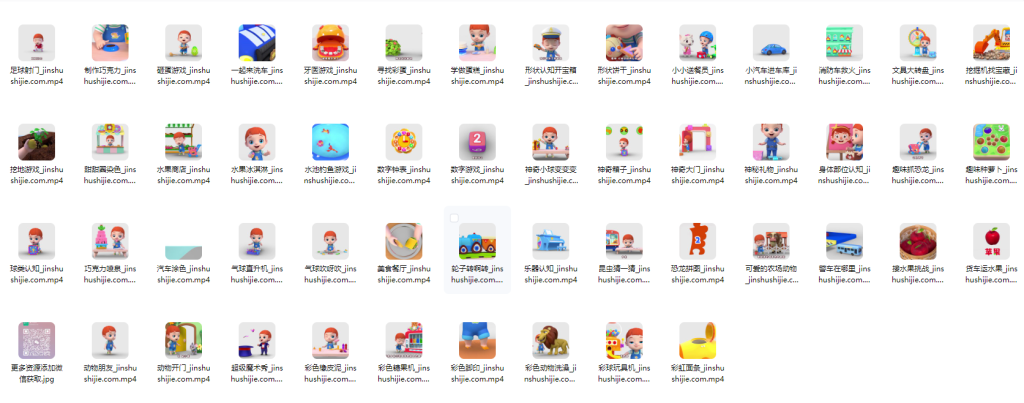
Task: Open the 恐龙拼图 video file
Action: pyautogui.click(x=698, y=241)
